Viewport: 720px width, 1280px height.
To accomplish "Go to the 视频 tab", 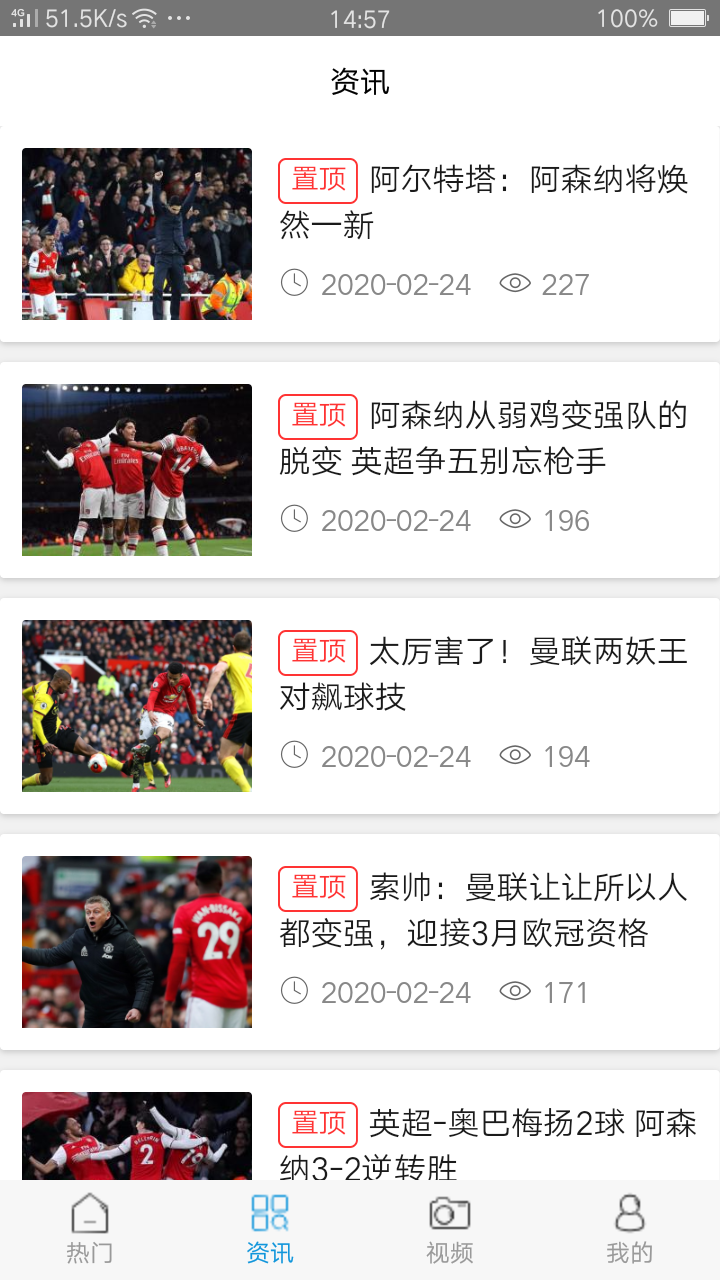I will [x=450, y=1230].
